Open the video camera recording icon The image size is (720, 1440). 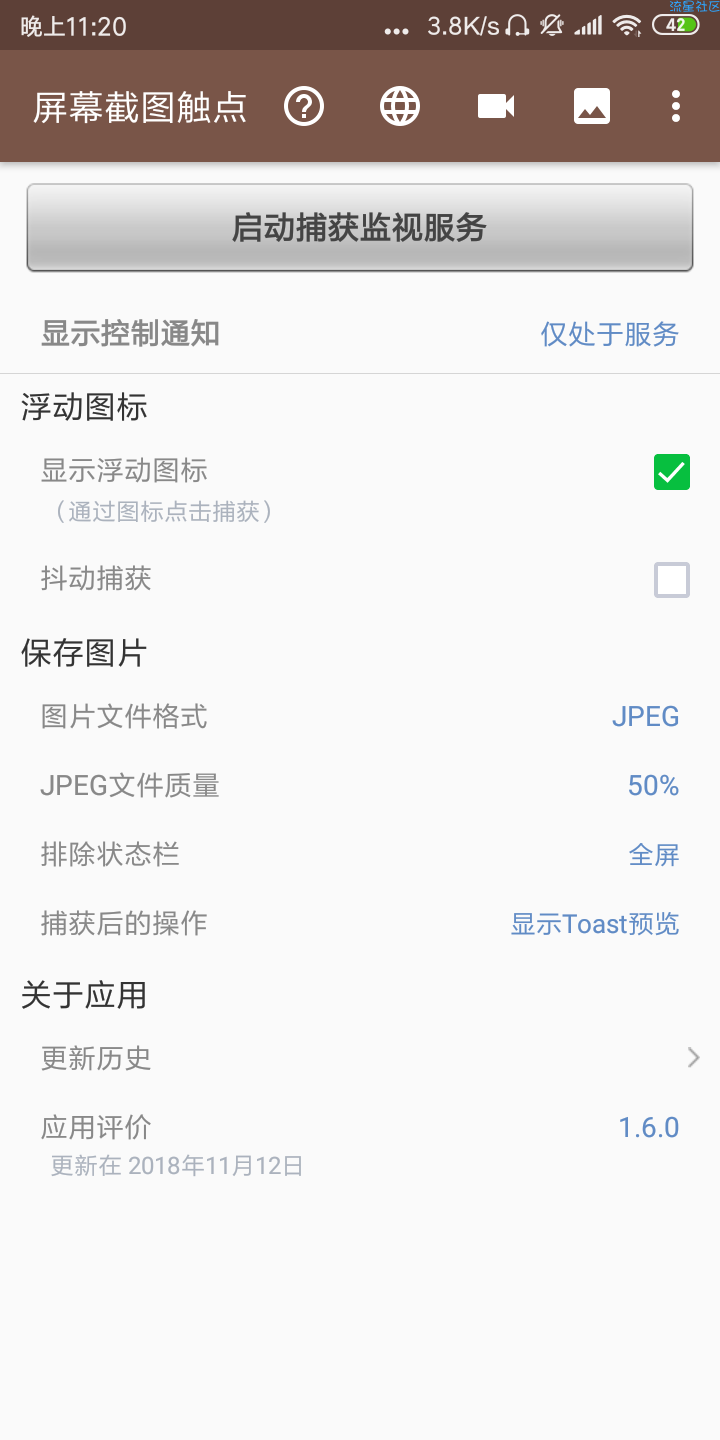pyautogui.click(x=496, y=106)
